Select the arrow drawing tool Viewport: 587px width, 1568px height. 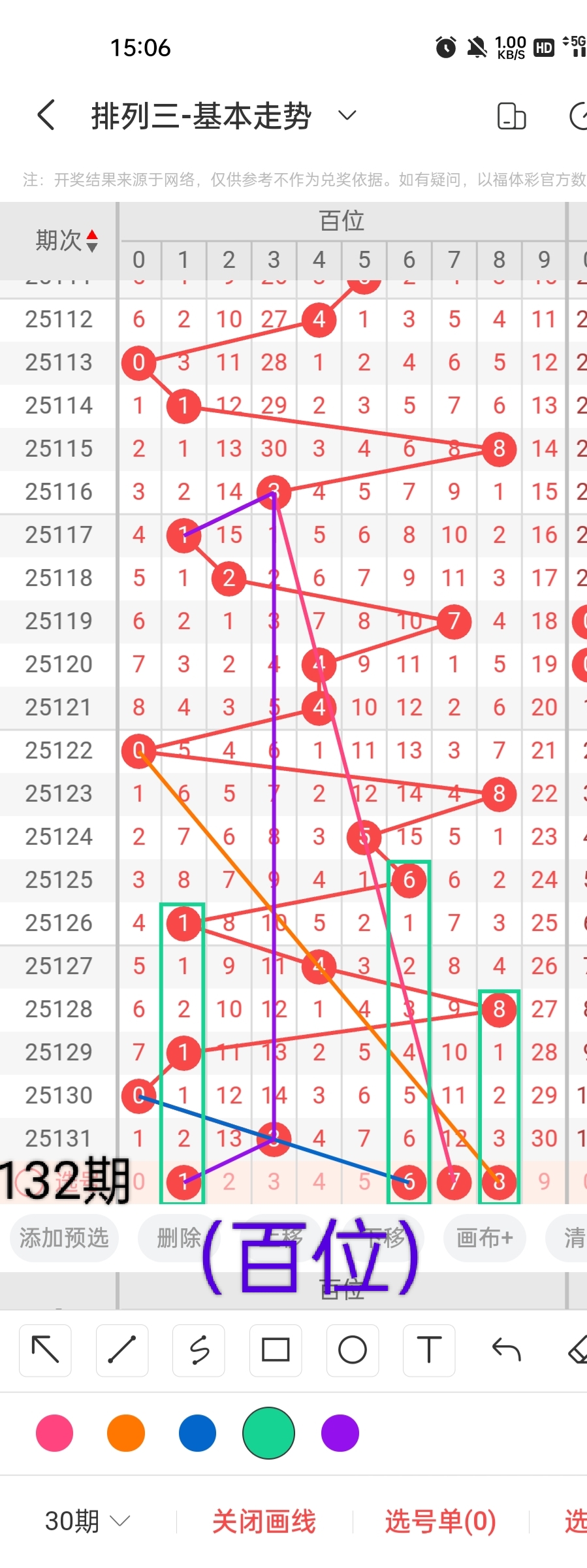[x=46, y=1350]
